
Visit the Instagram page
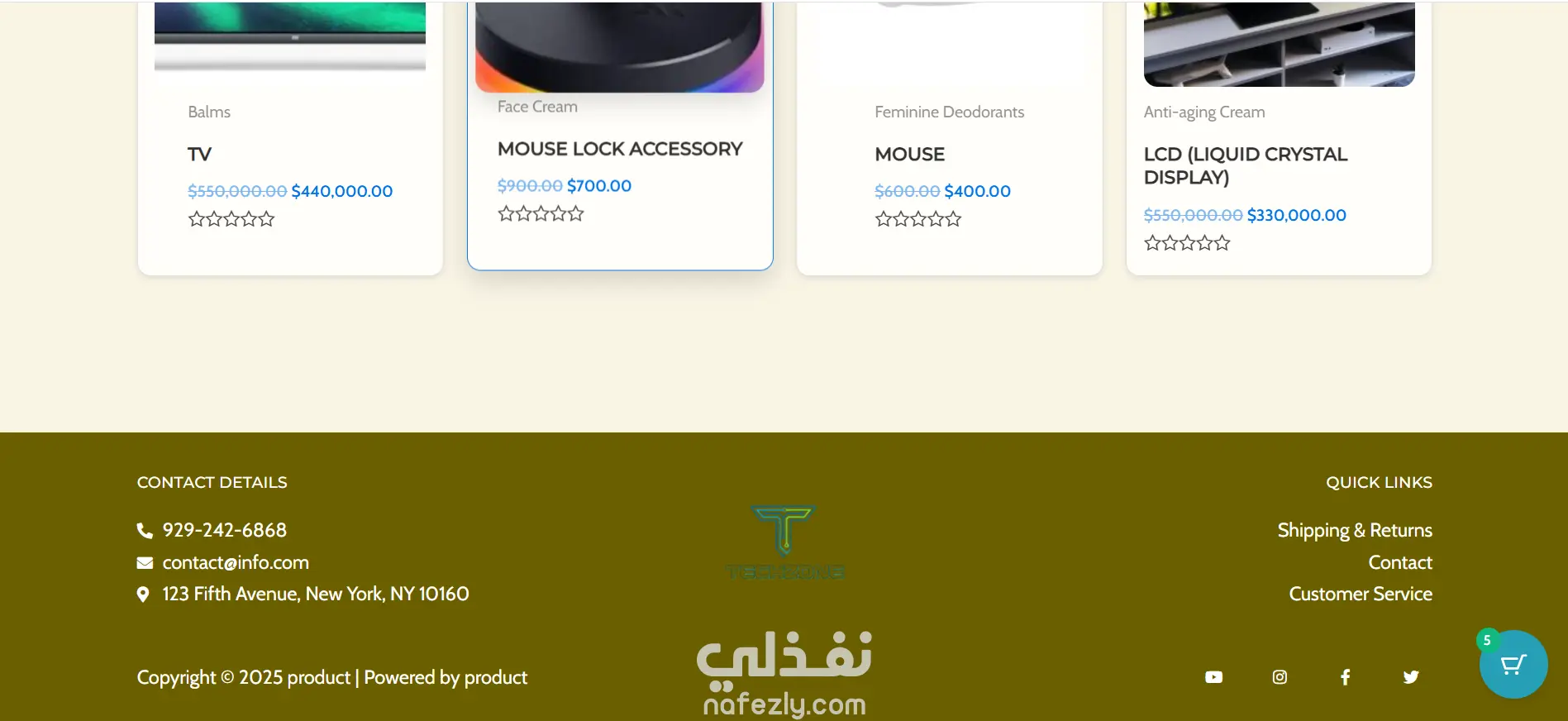click(1280, 677)
